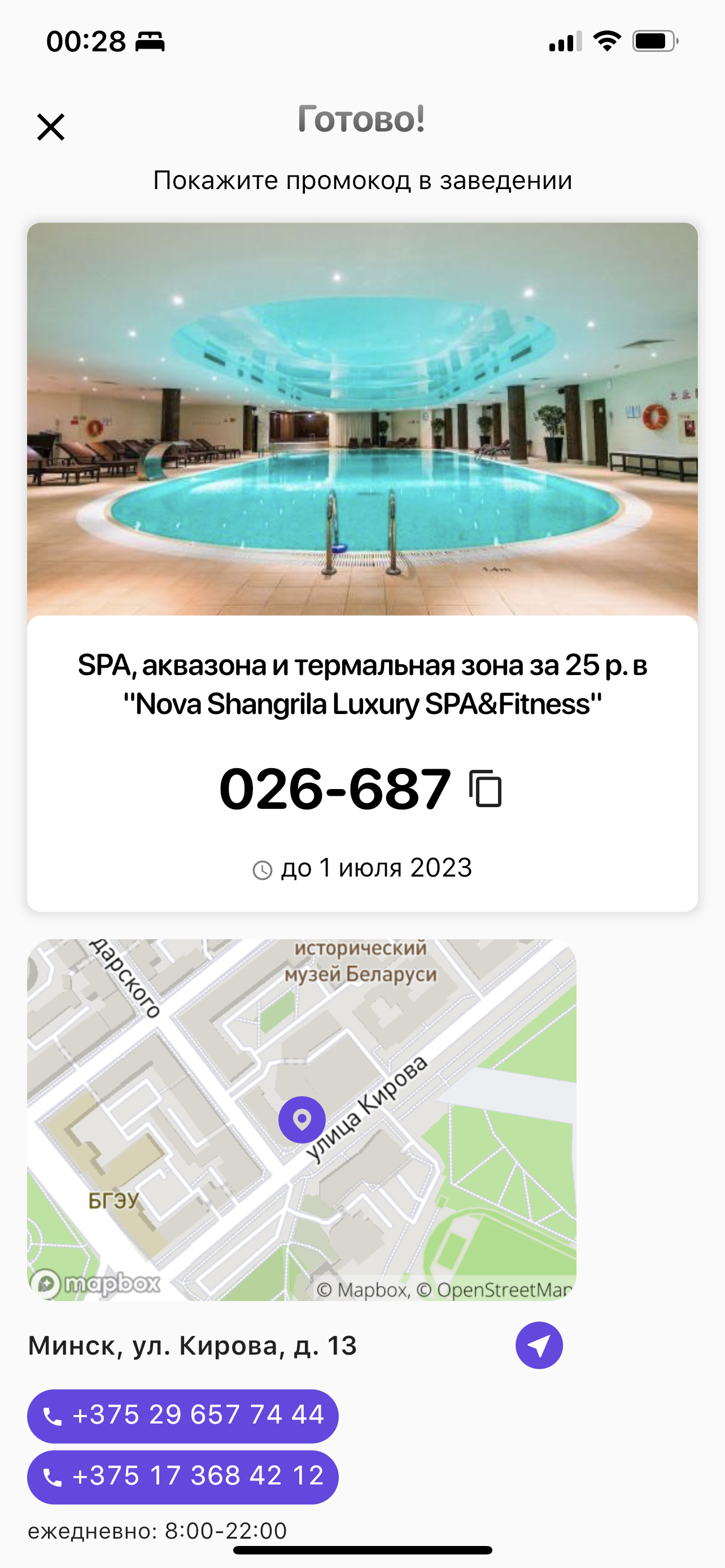Screen dimensions: 725x1568
Task: Call +375 29 657 74 44
Action: tap(182, 1415)
